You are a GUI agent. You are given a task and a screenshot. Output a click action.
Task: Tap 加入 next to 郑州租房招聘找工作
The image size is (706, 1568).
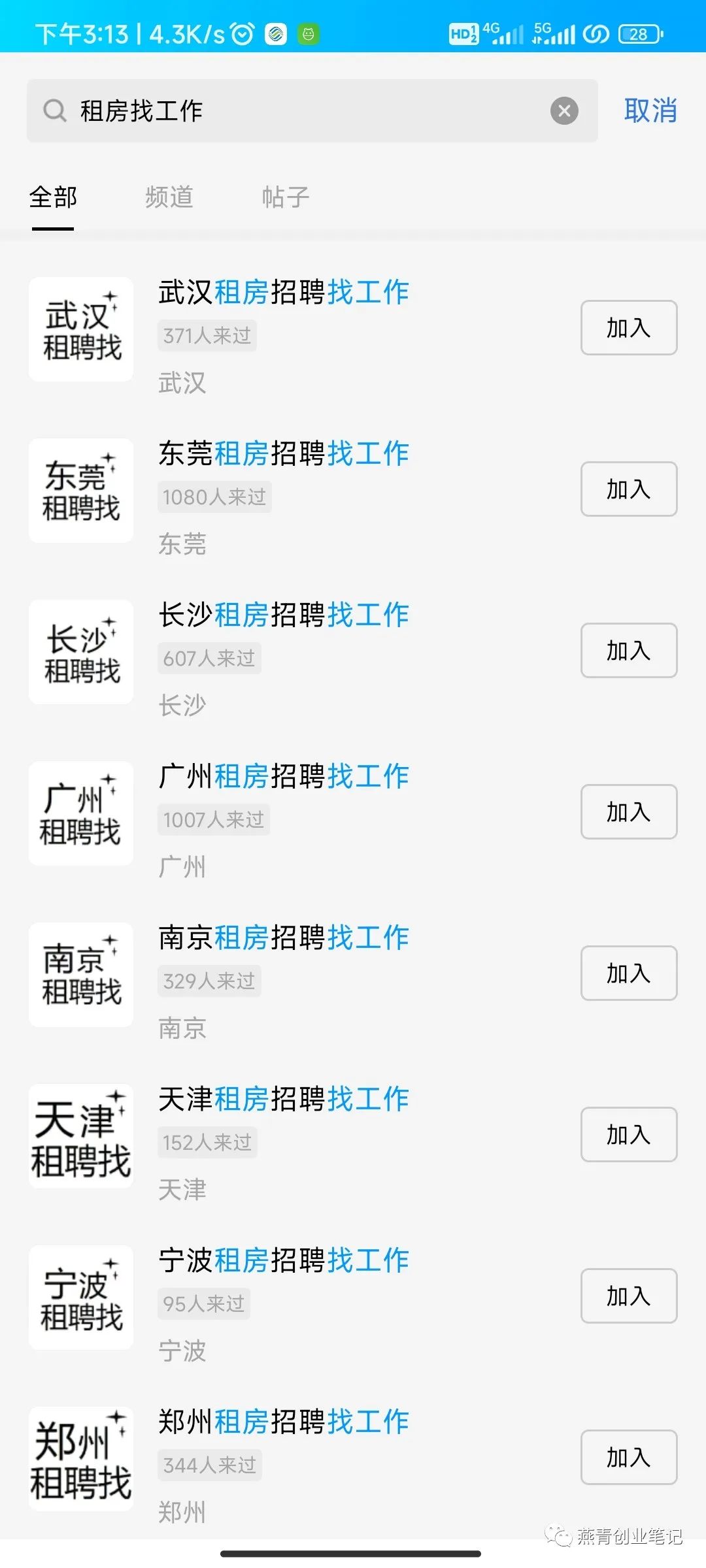click(x=628, y=1458)
